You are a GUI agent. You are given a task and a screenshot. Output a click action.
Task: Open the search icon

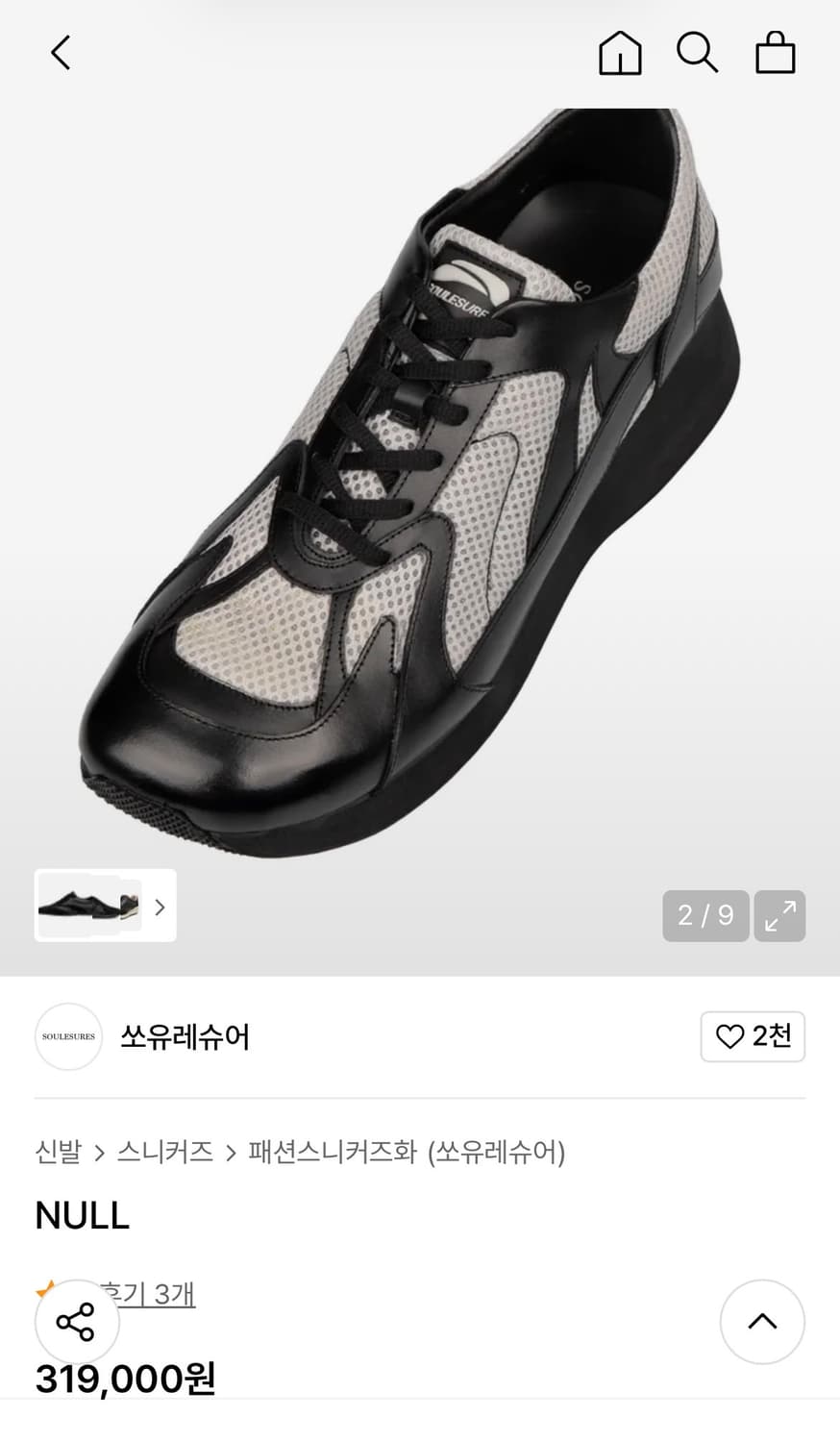pos(698,53)
